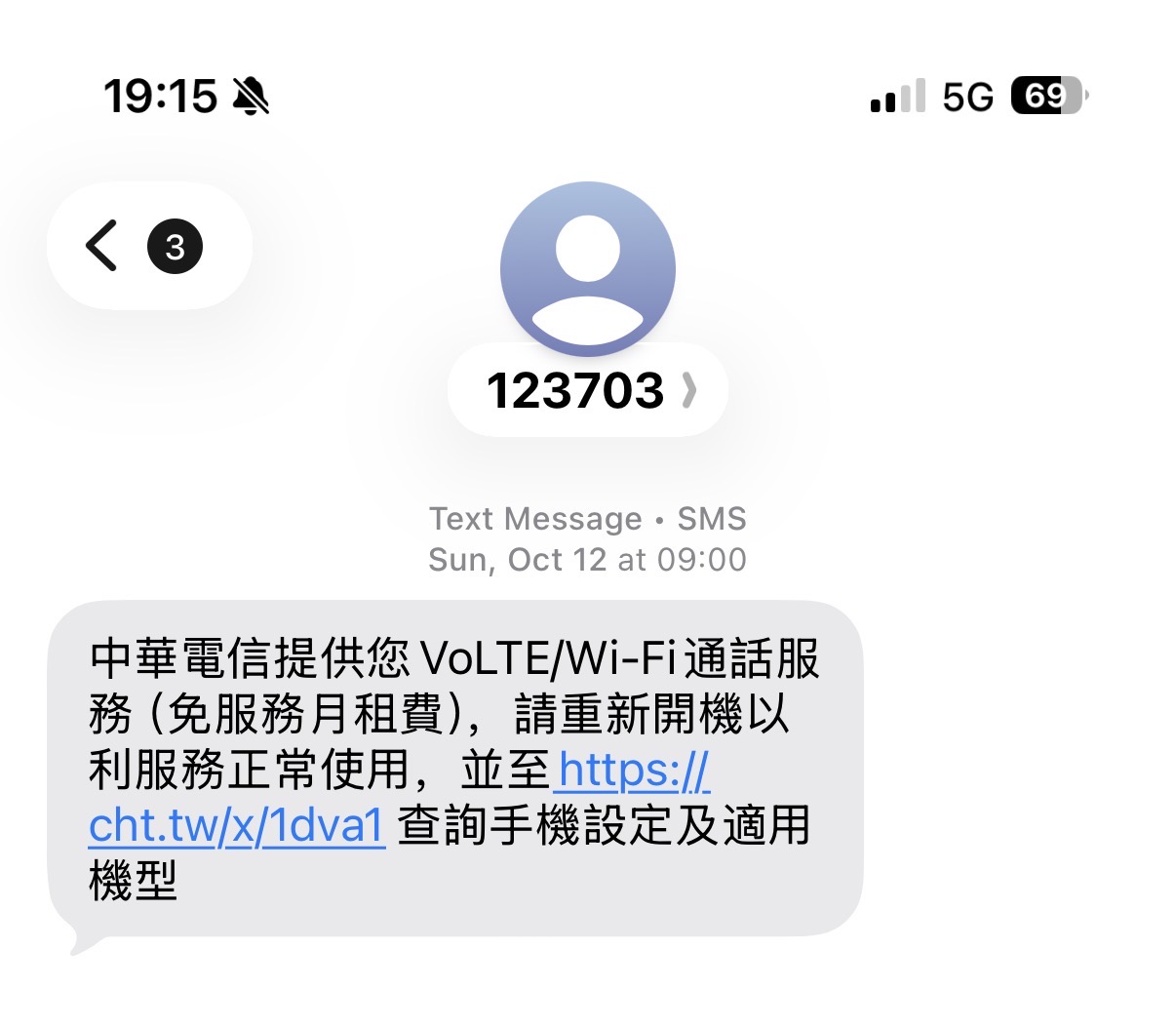Screen dimensions: 1176x1029
Task: Tap the contact avatar picture
Action: (588, 268)
